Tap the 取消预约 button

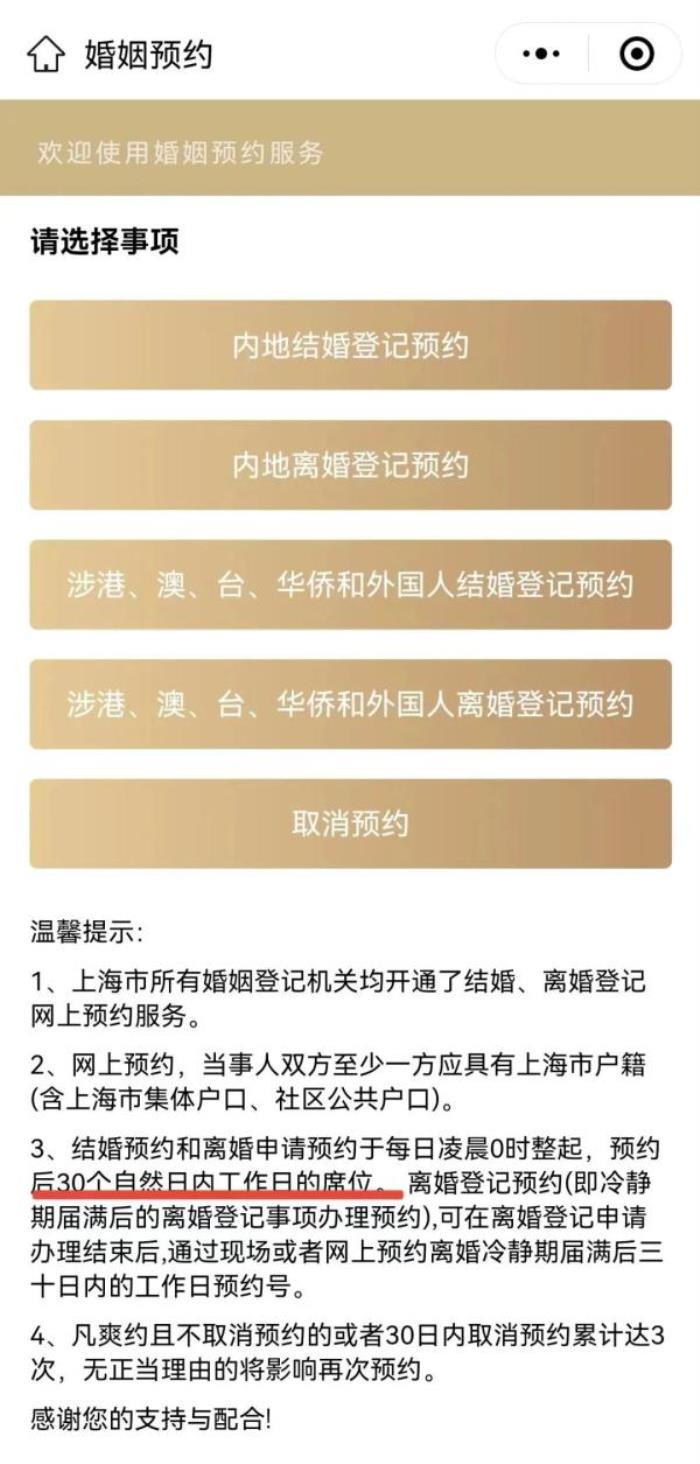pos(350,824)
